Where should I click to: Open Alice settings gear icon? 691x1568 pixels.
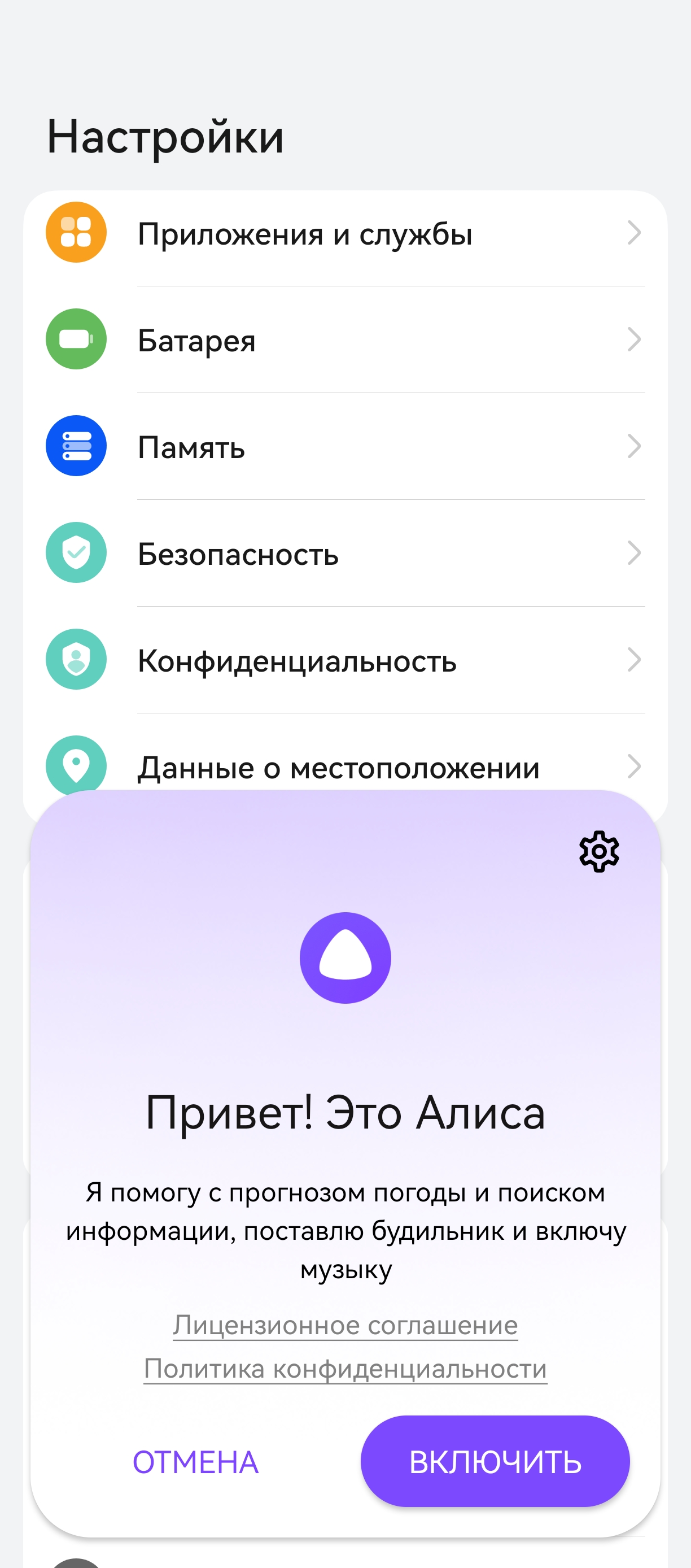(x=599, y=851)
